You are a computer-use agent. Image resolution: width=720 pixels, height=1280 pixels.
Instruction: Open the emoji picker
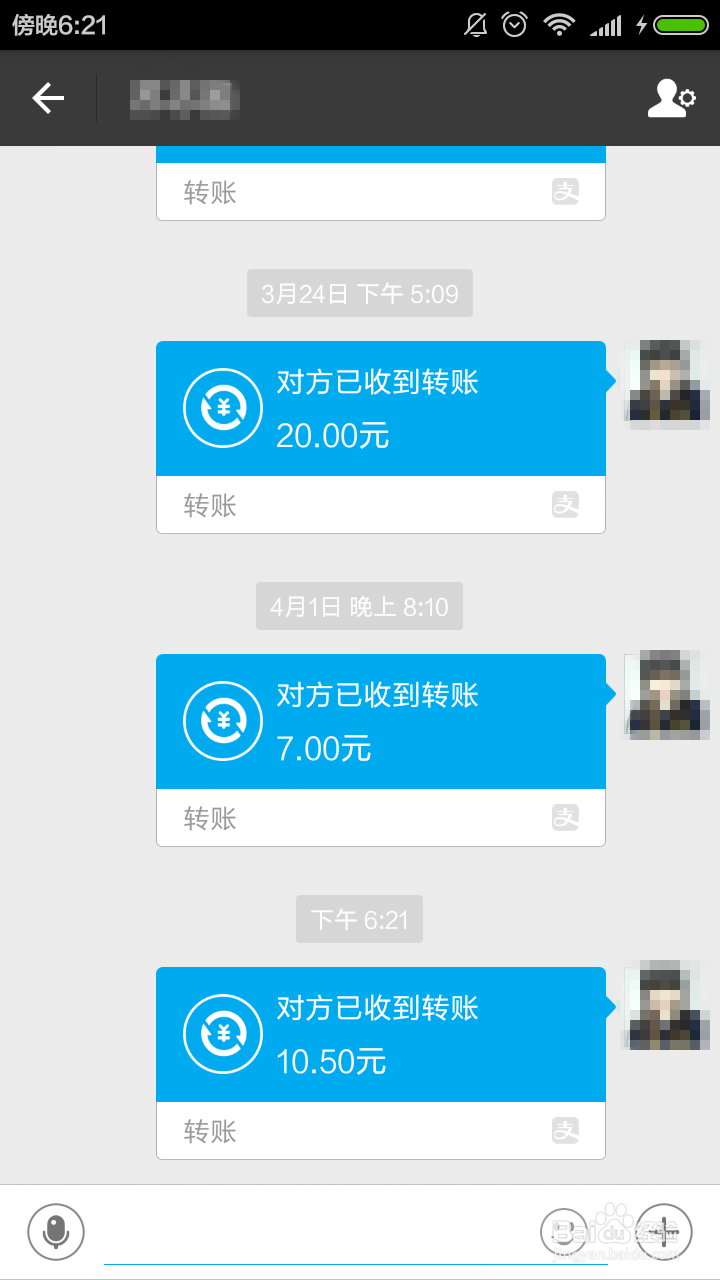pyautogui.click(x=565, y=1231)
